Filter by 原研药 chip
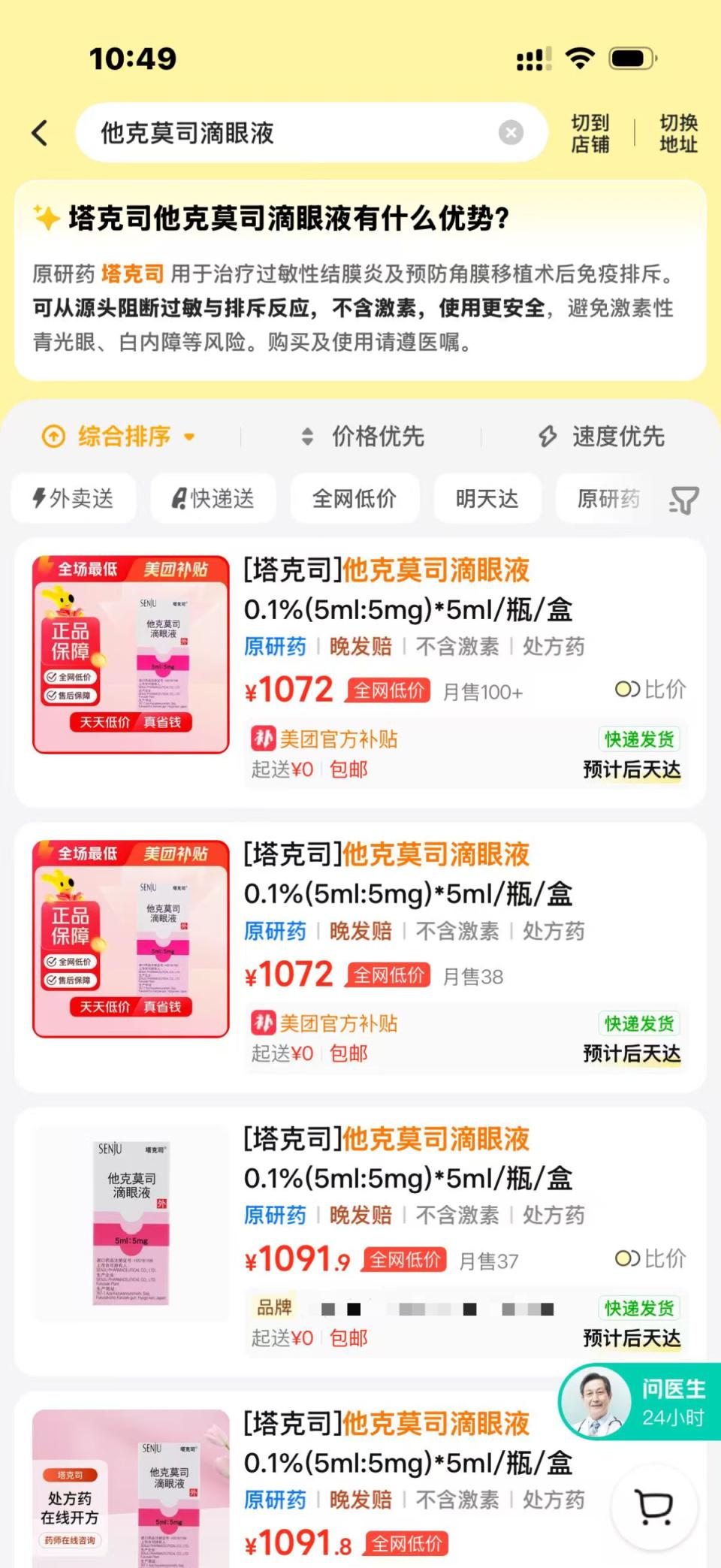 click(x=608, y=498)
